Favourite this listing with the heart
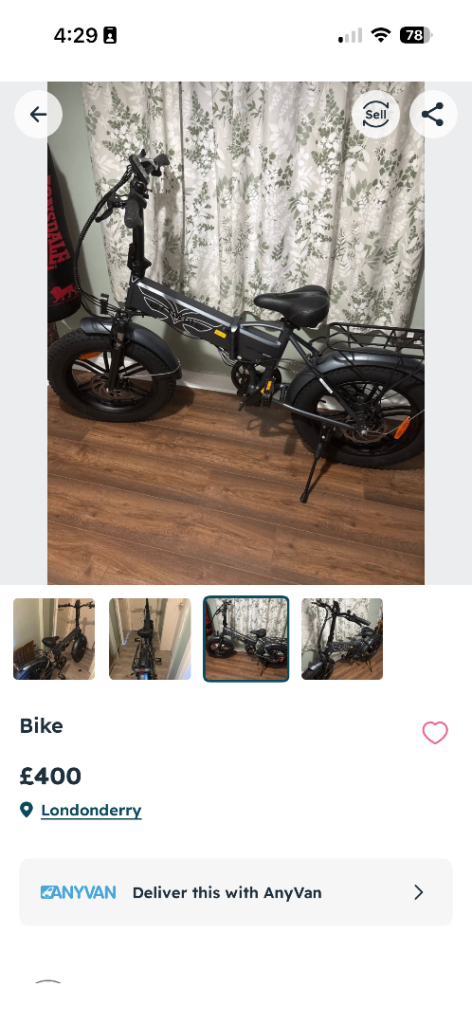The width and height of the screenshot is (472, 1024). (435, 733)
